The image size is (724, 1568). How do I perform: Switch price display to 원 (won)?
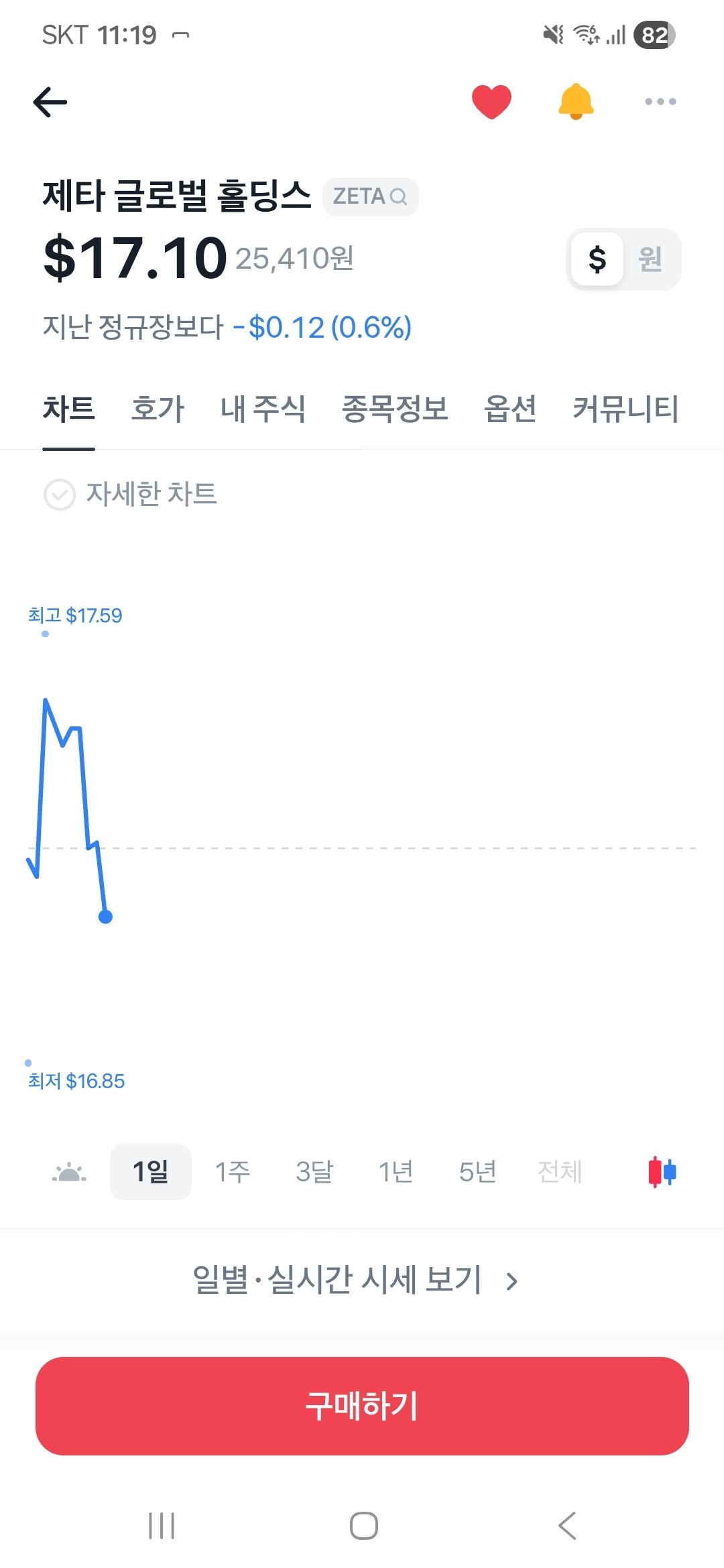(650, 259)
